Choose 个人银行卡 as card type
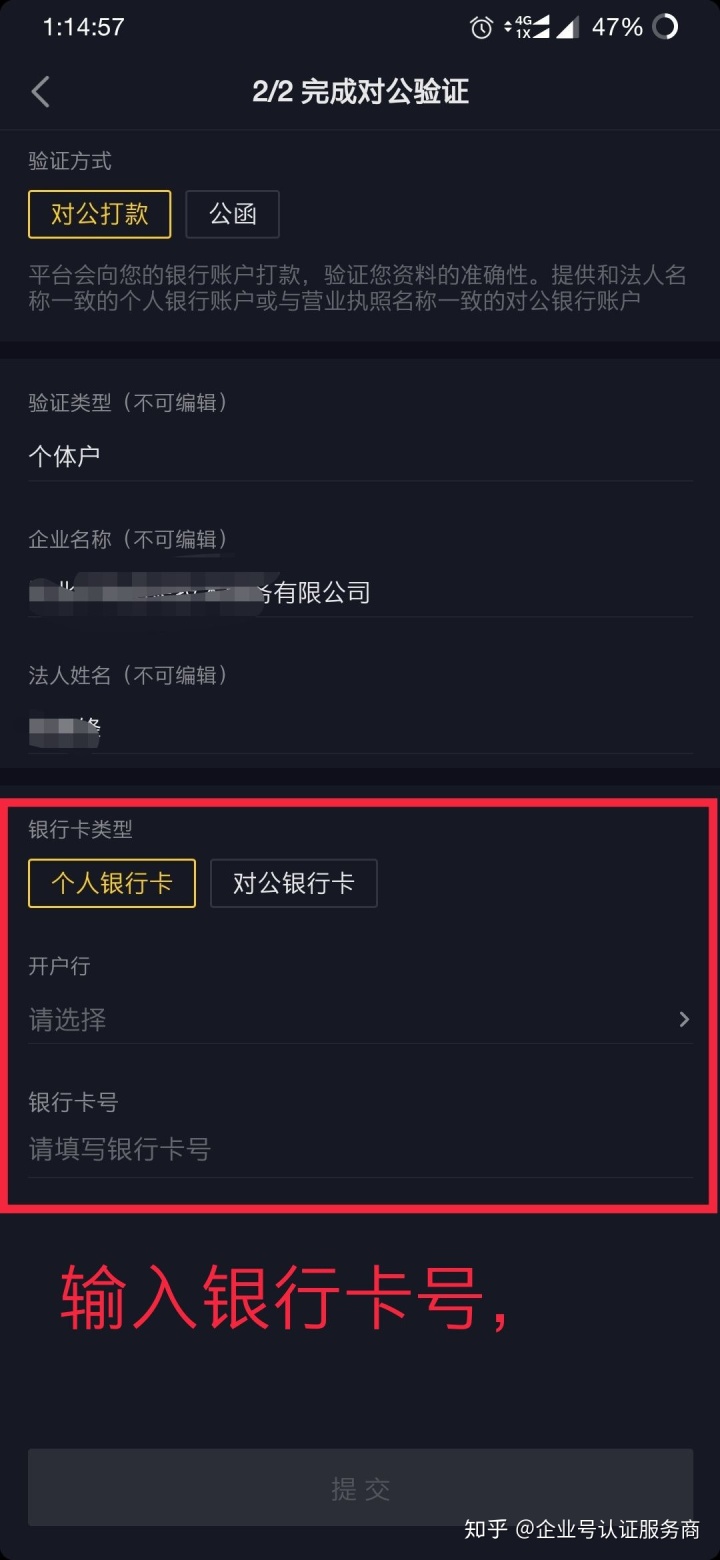Image resolution: width=720 pixels, height=1560 pixels. point(112,883)
